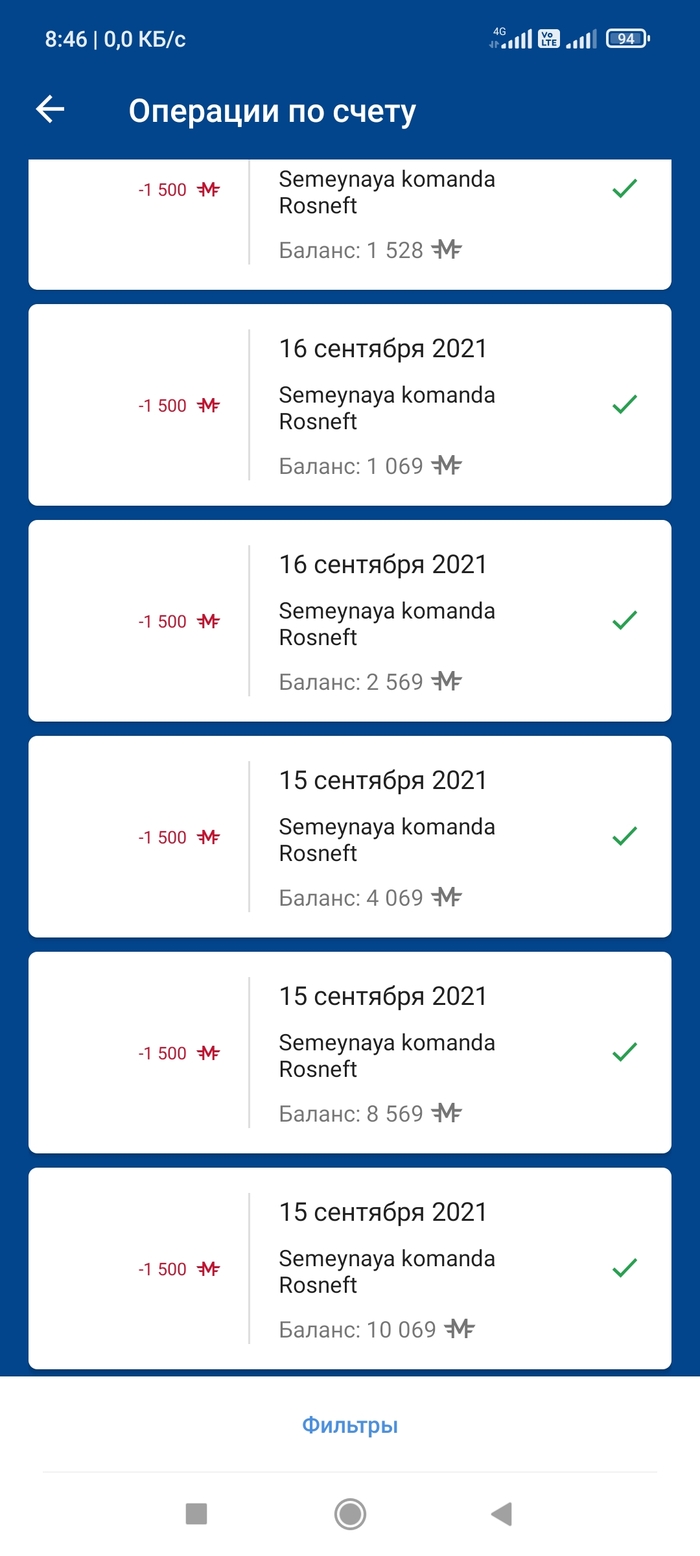View the transaction with balance 10 069
700x1556 pixels.
(x=349, y=1269)
